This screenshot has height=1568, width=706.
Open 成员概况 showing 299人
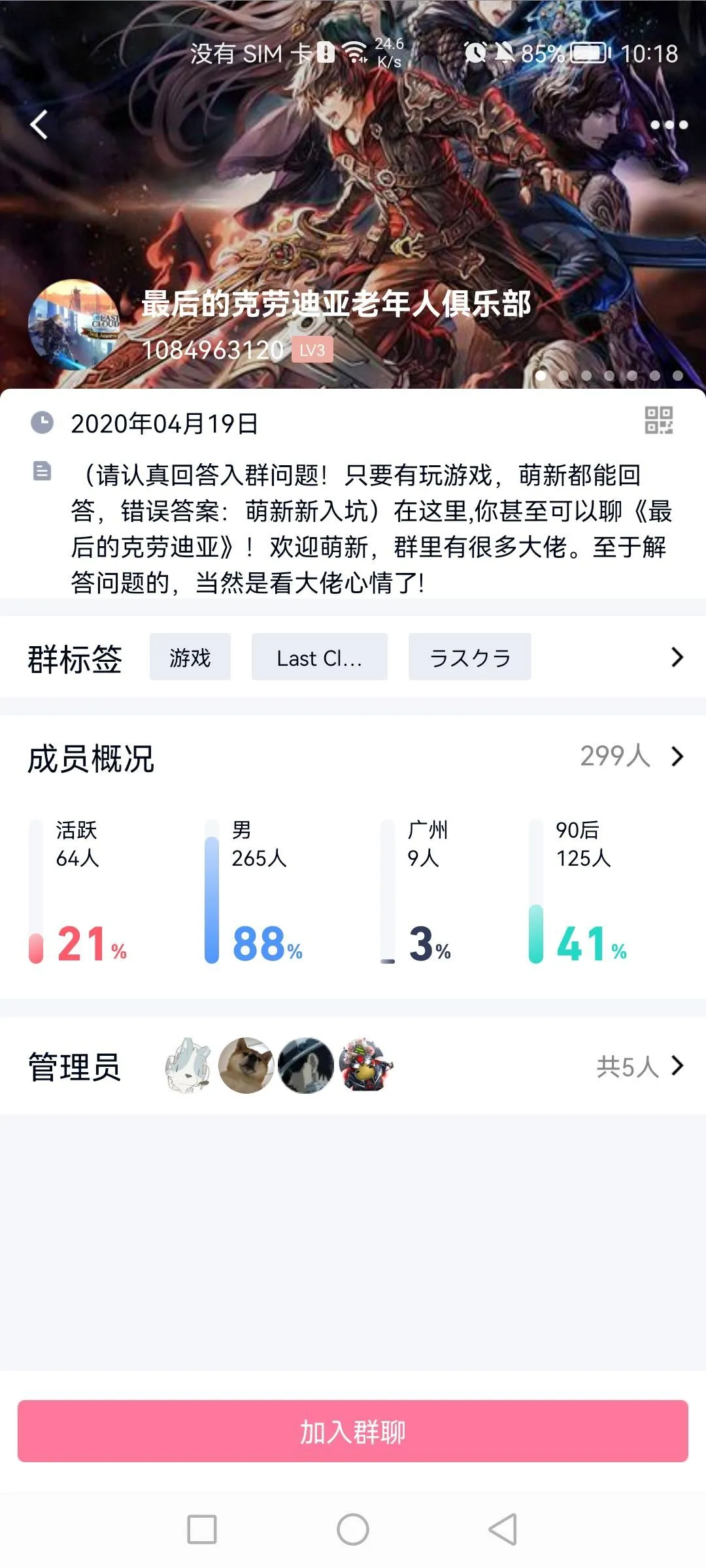[x=631, y=757]
